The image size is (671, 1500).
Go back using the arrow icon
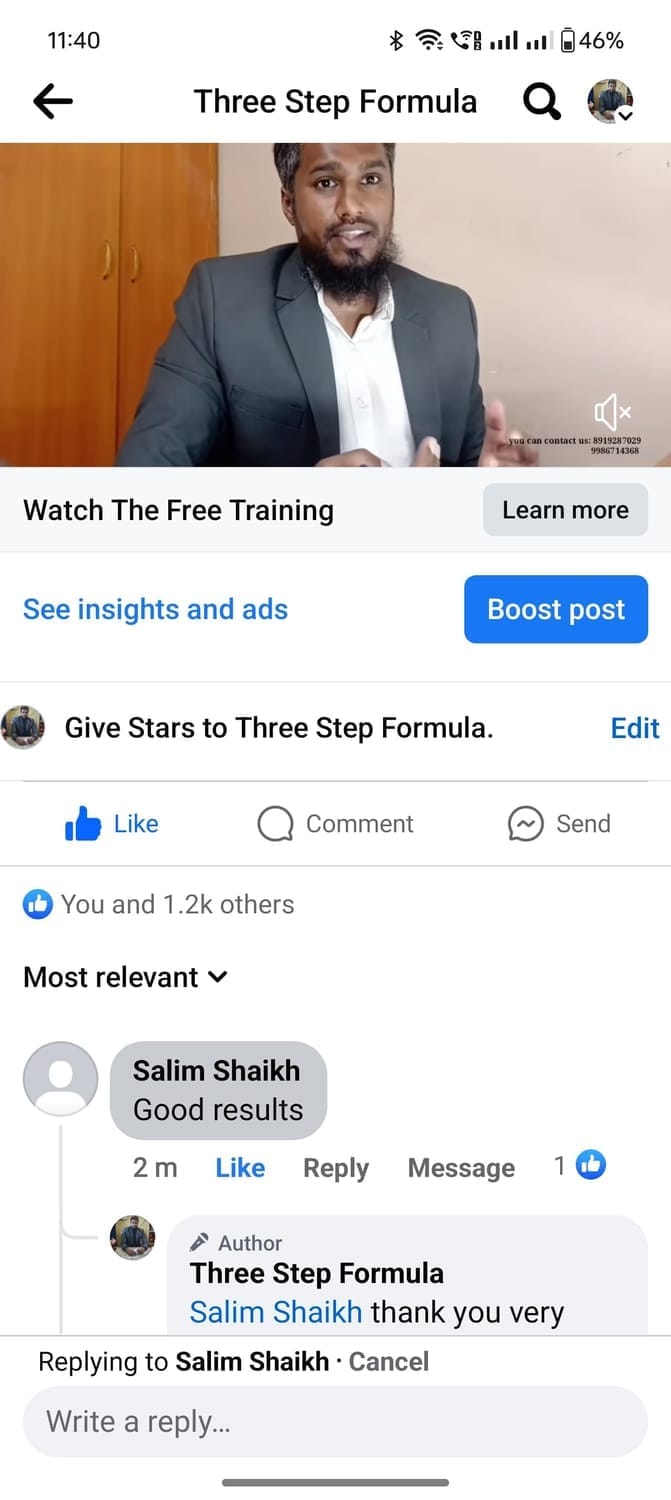[x=53, y=101]
